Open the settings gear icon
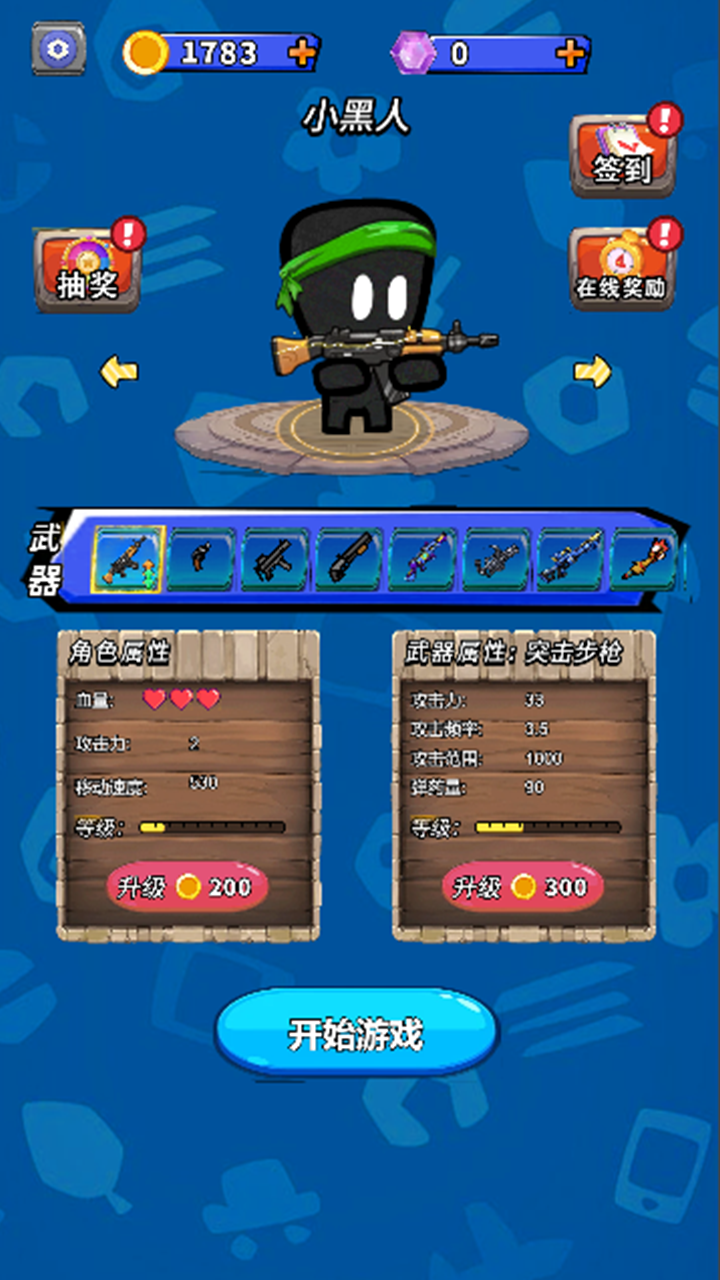The image size is (720, 1280). (x=59, y=49)
